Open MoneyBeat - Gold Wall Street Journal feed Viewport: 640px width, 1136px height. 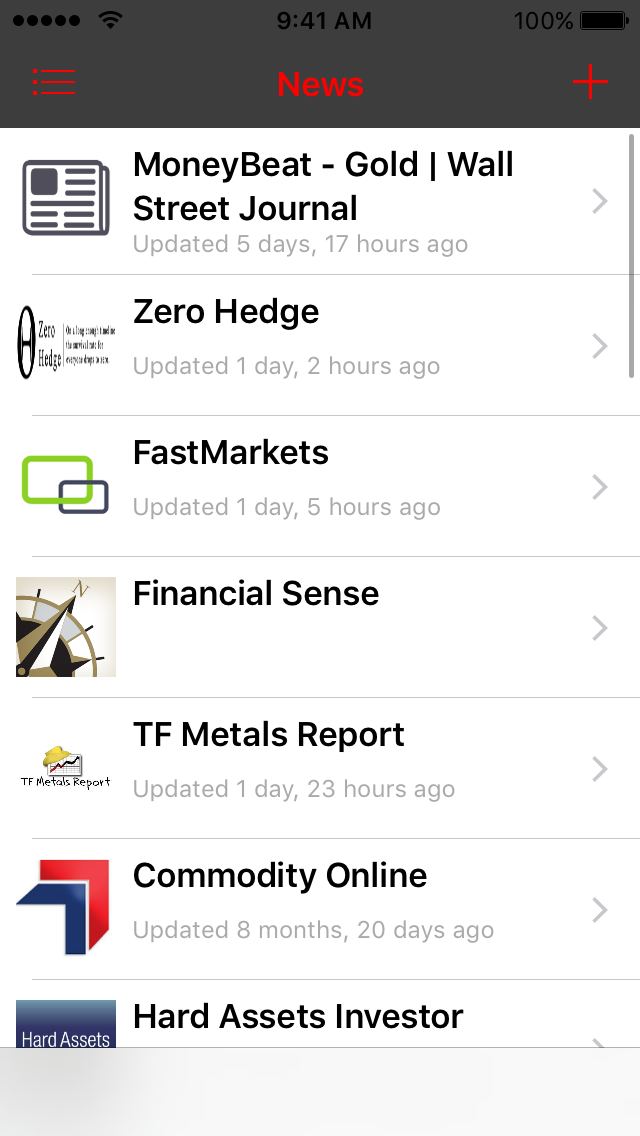pos(320,201)
